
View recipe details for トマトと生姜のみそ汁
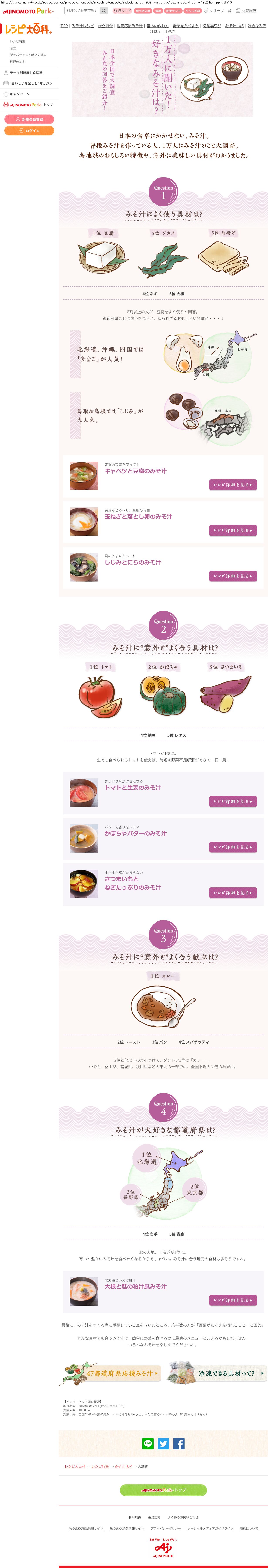point(233,801)
